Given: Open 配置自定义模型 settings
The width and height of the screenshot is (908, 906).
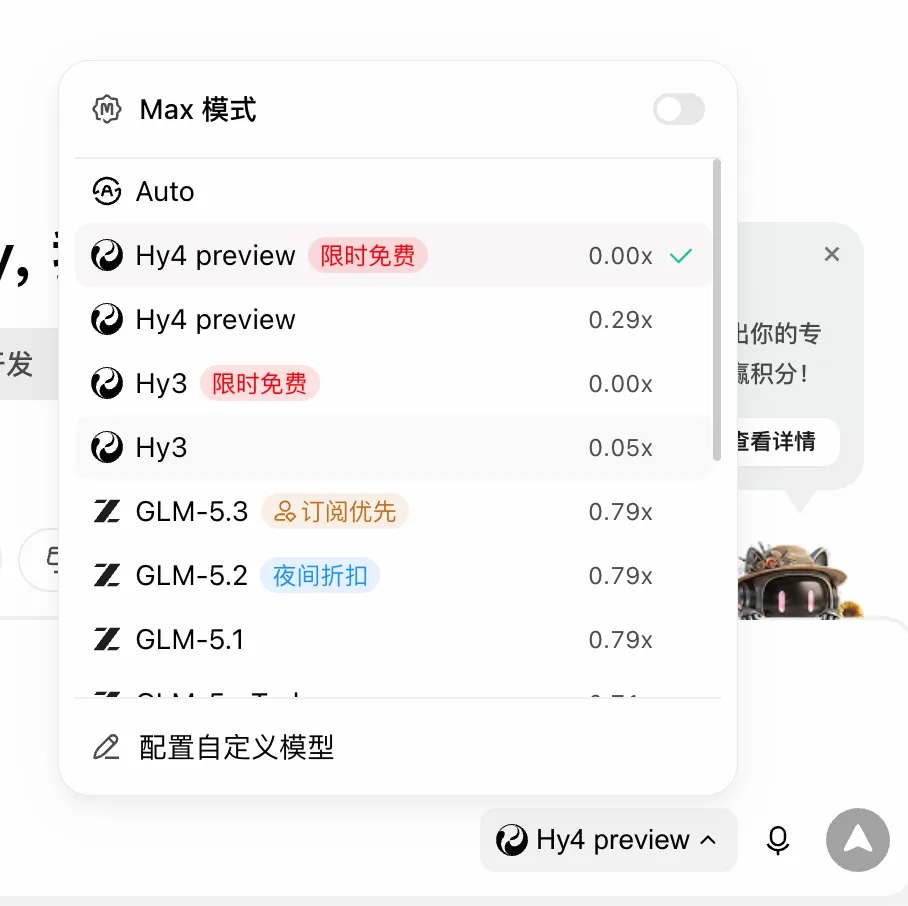Looking at the screenshot, I should click(x=397, y=747).
